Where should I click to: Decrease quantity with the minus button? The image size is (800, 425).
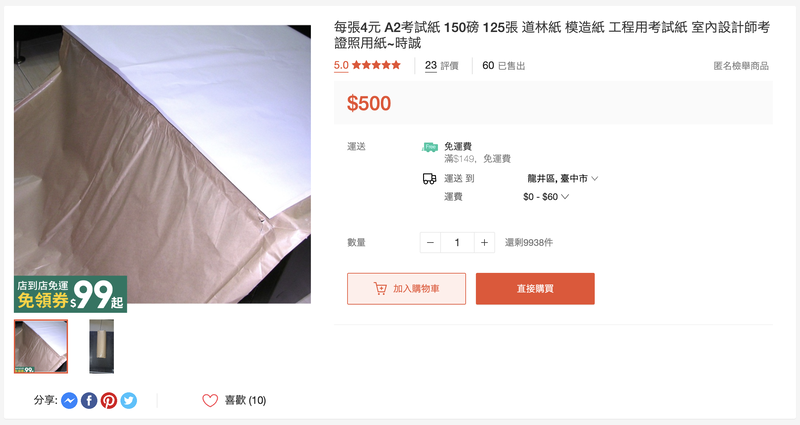click(430, 242)
